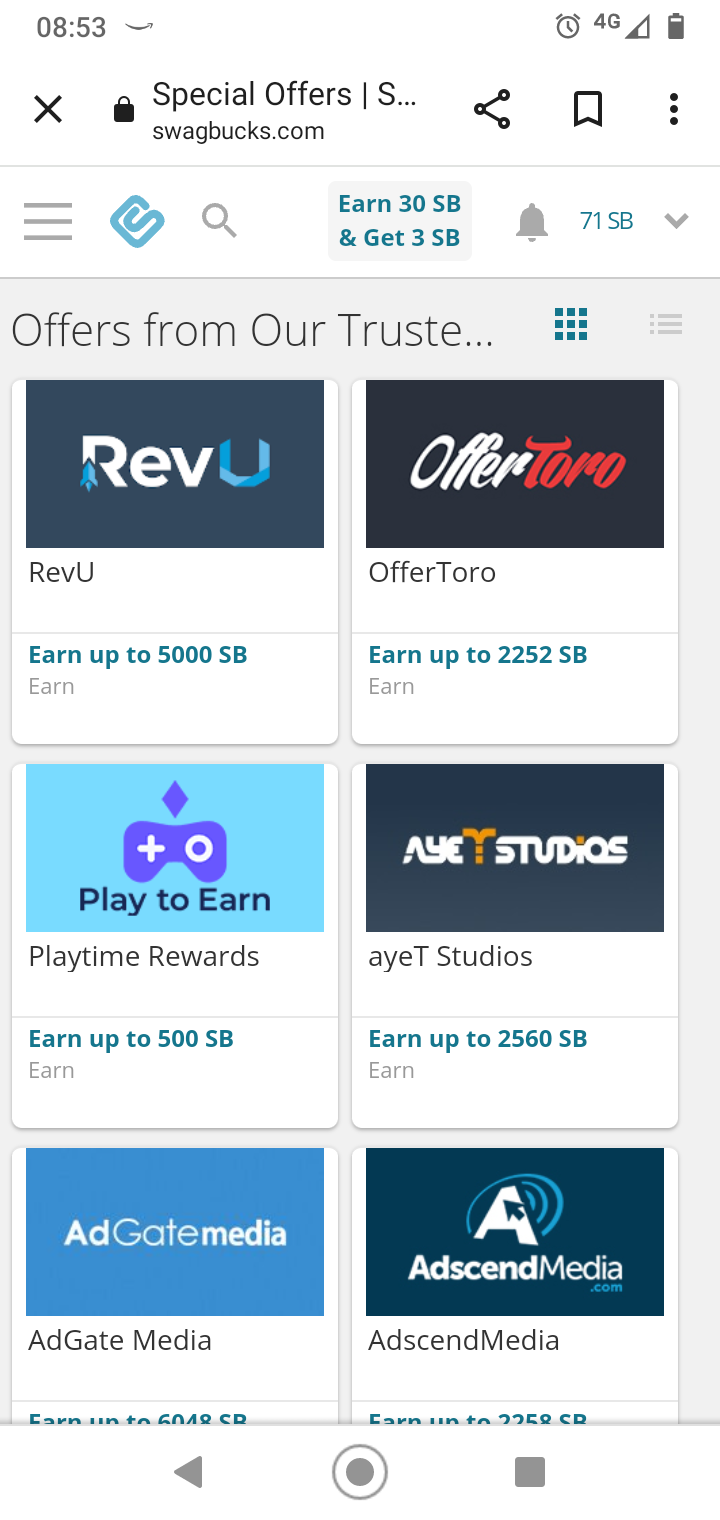The height and width of the screenshot is (1520, 720).
Task: Go back using the system back button
Action: coord(189,1472)
